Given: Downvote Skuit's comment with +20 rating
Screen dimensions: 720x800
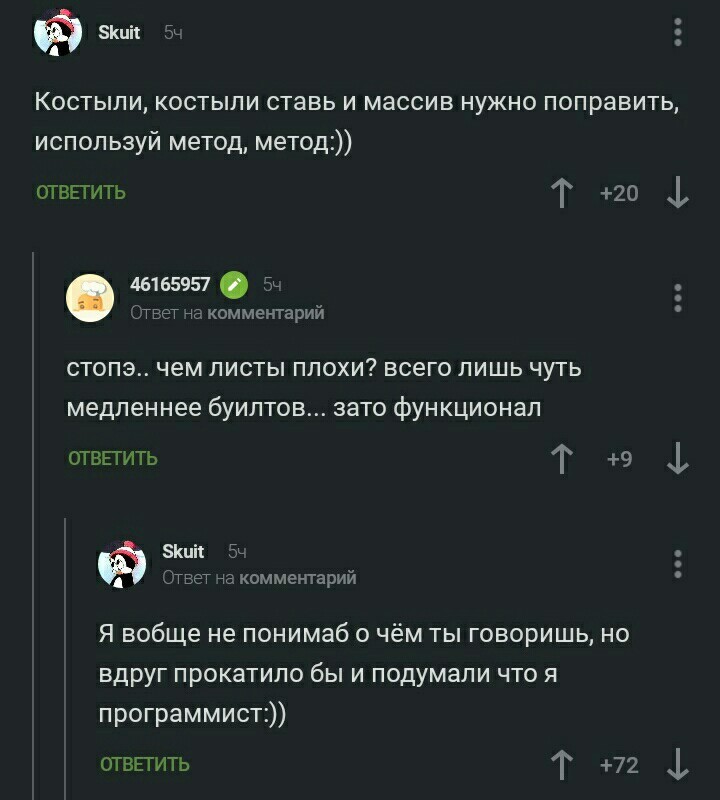Looking at the screenshot, I should 678,193.
